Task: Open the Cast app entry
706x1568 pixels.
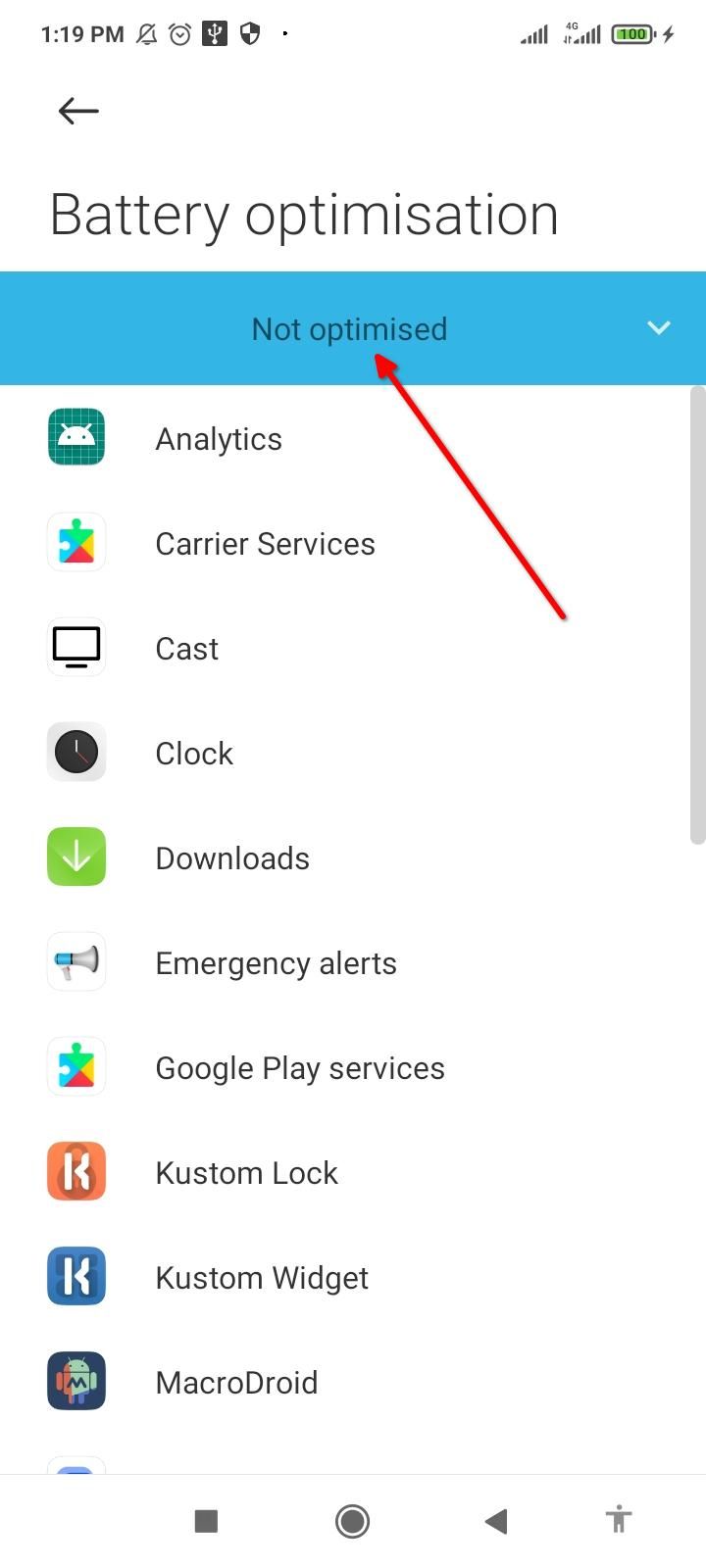Action: (186, 649)
